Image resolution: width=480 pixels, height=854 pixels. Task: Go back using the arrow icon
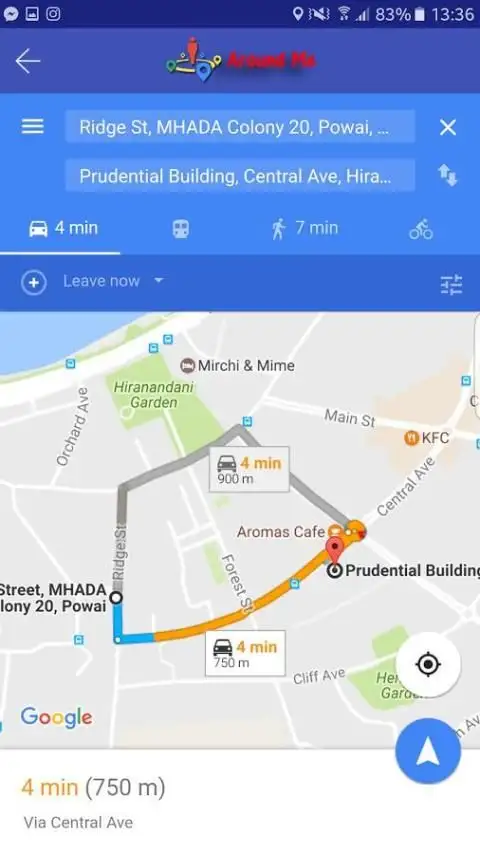point(28,61)
